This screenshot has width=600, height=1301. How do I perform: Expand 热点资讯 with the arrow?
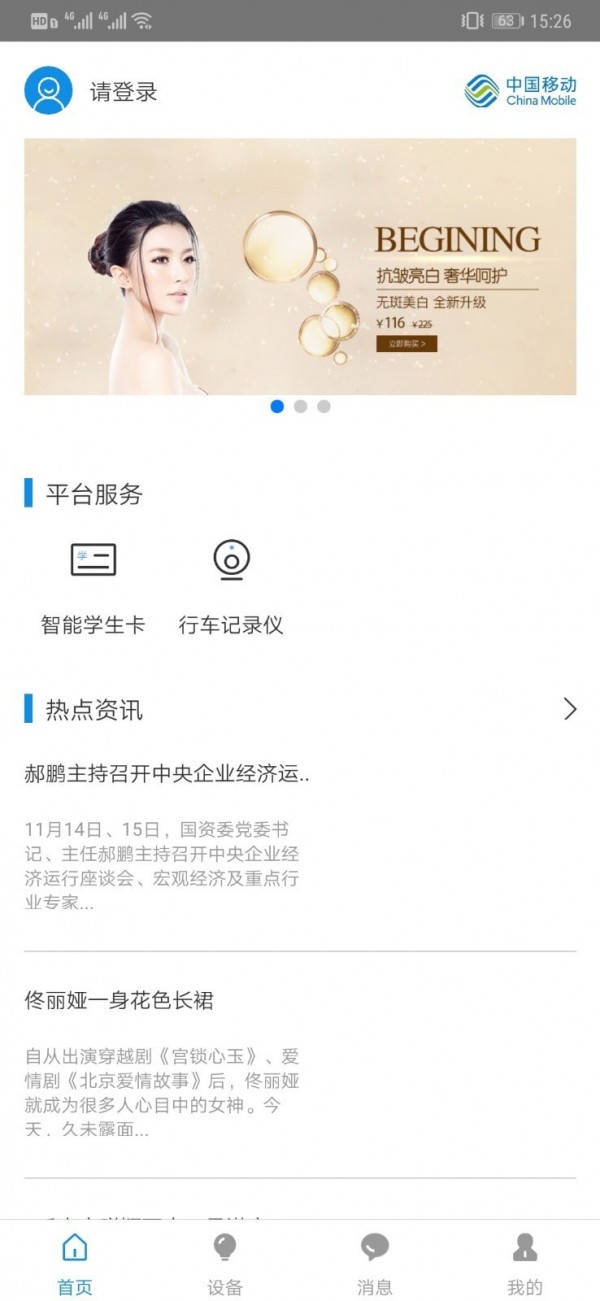click(570, 709)
